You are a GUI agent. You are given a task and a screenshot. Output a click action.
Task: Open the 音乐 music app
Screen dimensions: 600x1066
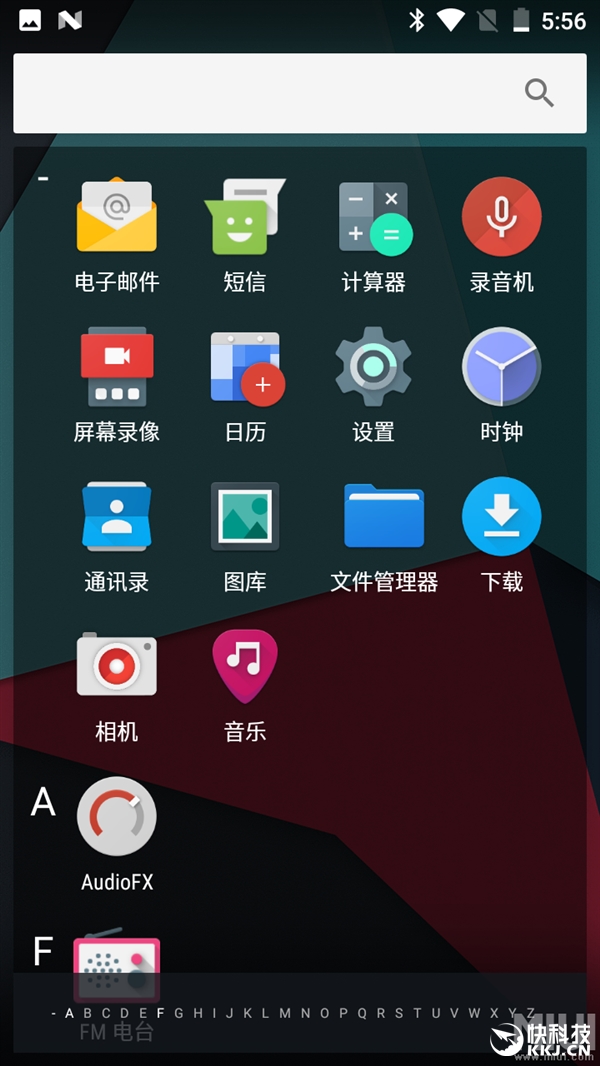(x=245, y=666)
